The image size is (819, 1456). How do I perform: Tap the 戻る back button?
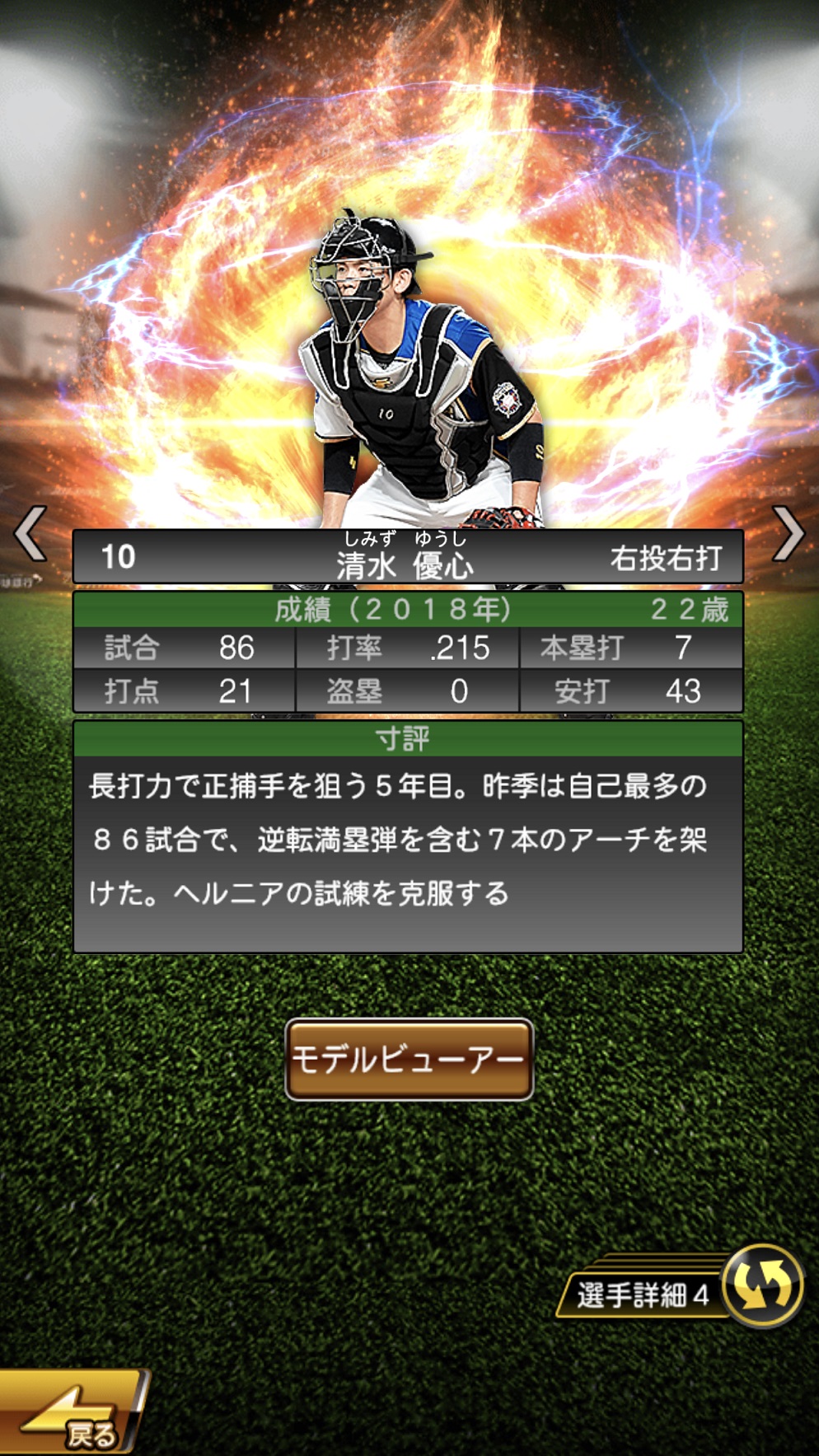pyautogui.click(x=73, y=1414)
